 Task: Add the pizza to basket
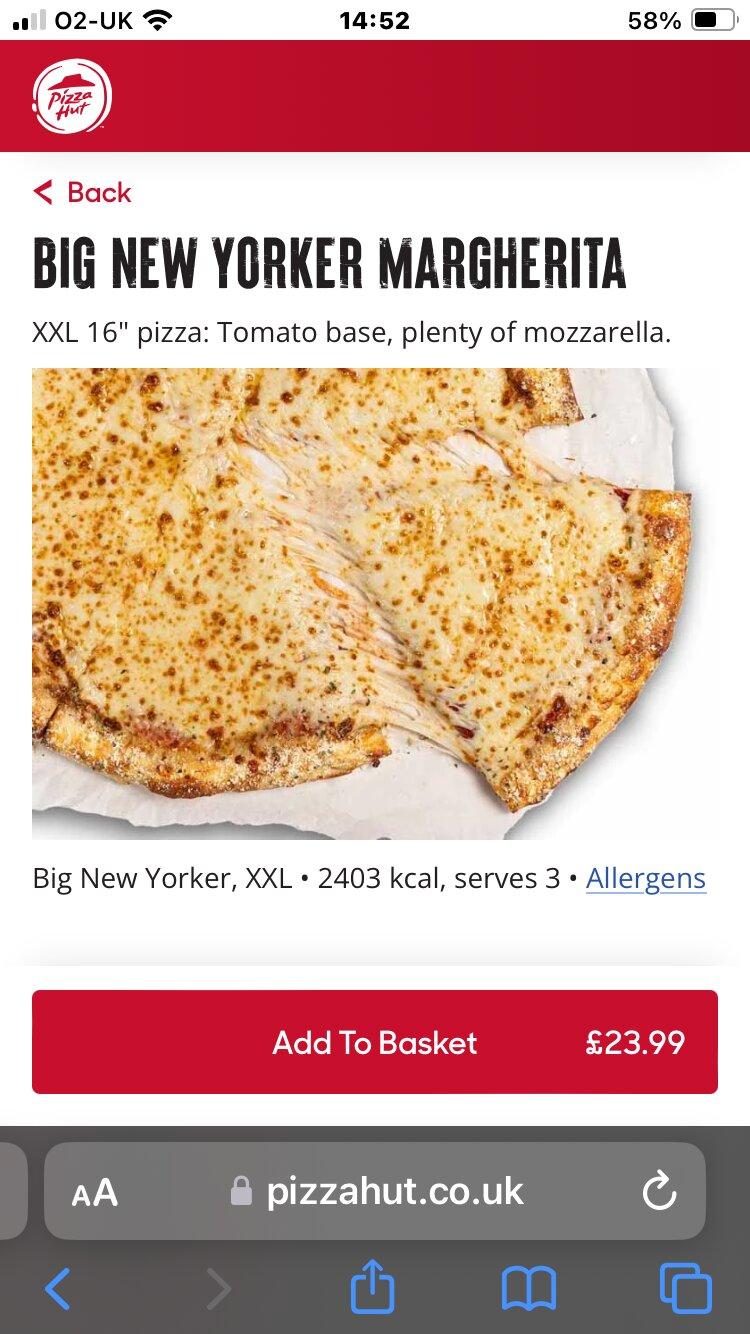(x=375, y=1042)
